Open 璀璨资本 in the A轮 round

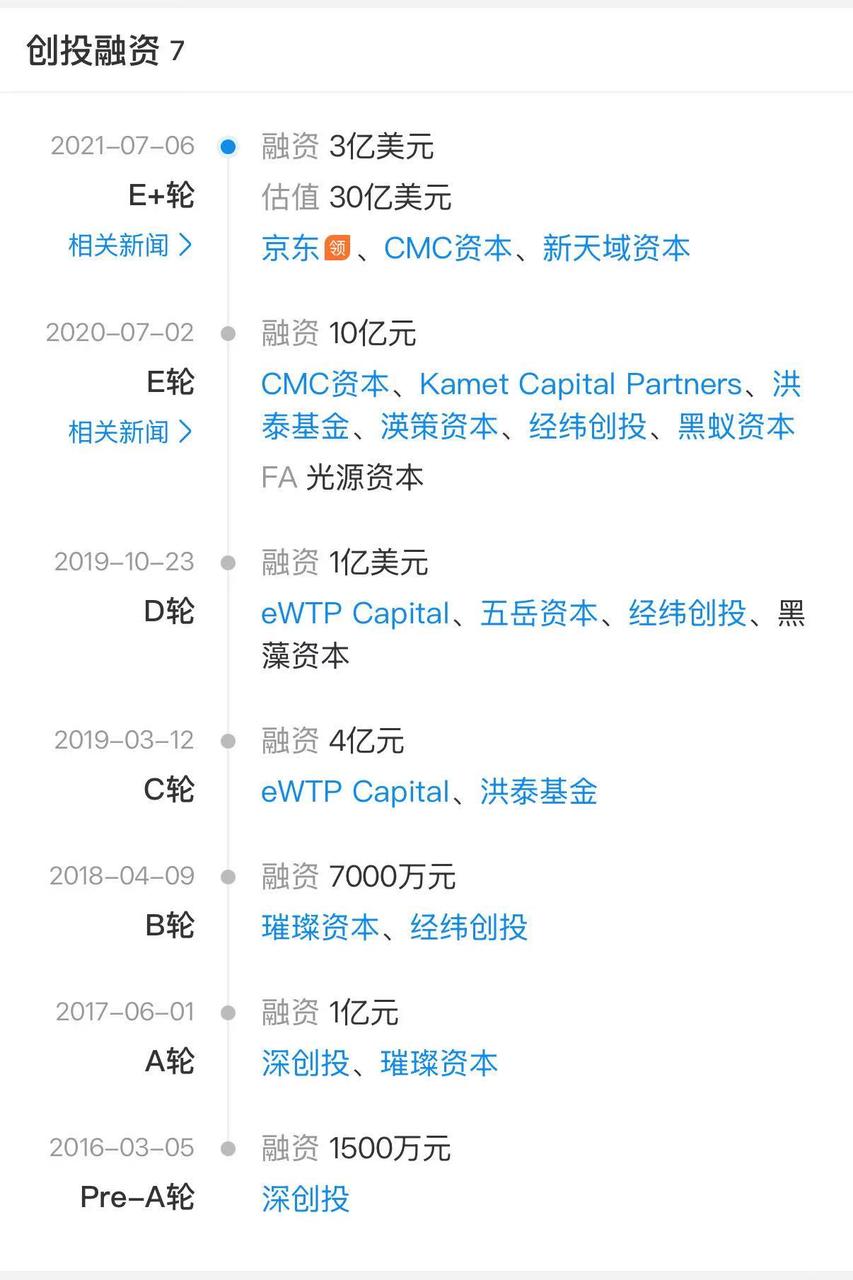pos(439,1063)
